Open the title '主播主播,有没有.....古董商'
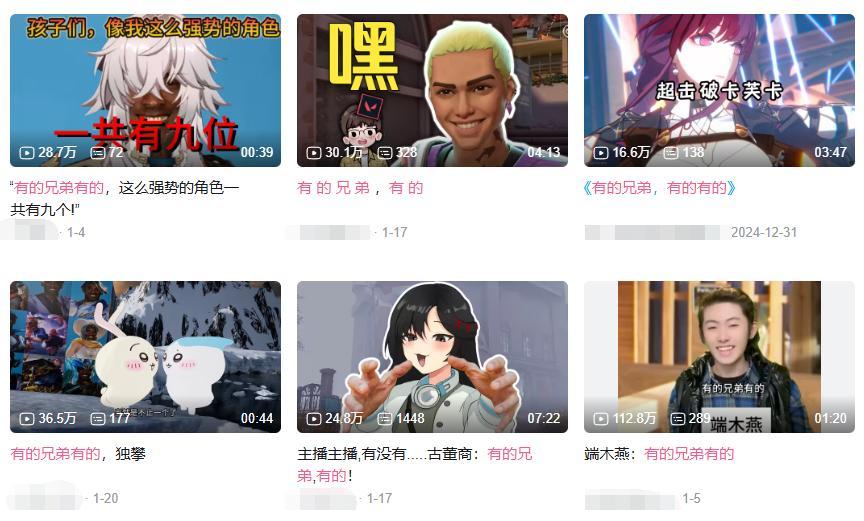 pyautogui.click(x=414, y=464)
